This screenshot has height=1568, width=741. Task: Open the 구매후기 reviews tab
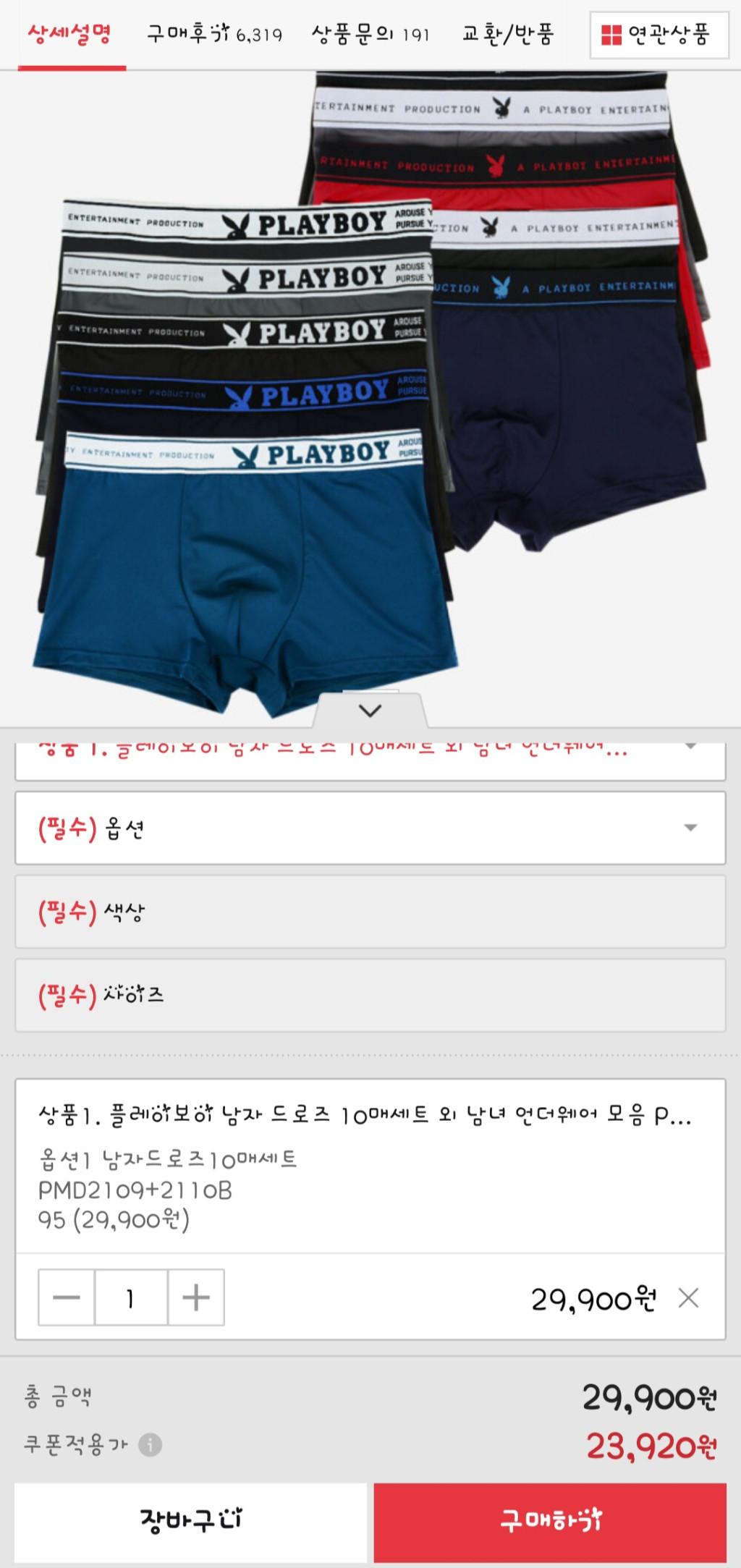(x=214, y=35)
